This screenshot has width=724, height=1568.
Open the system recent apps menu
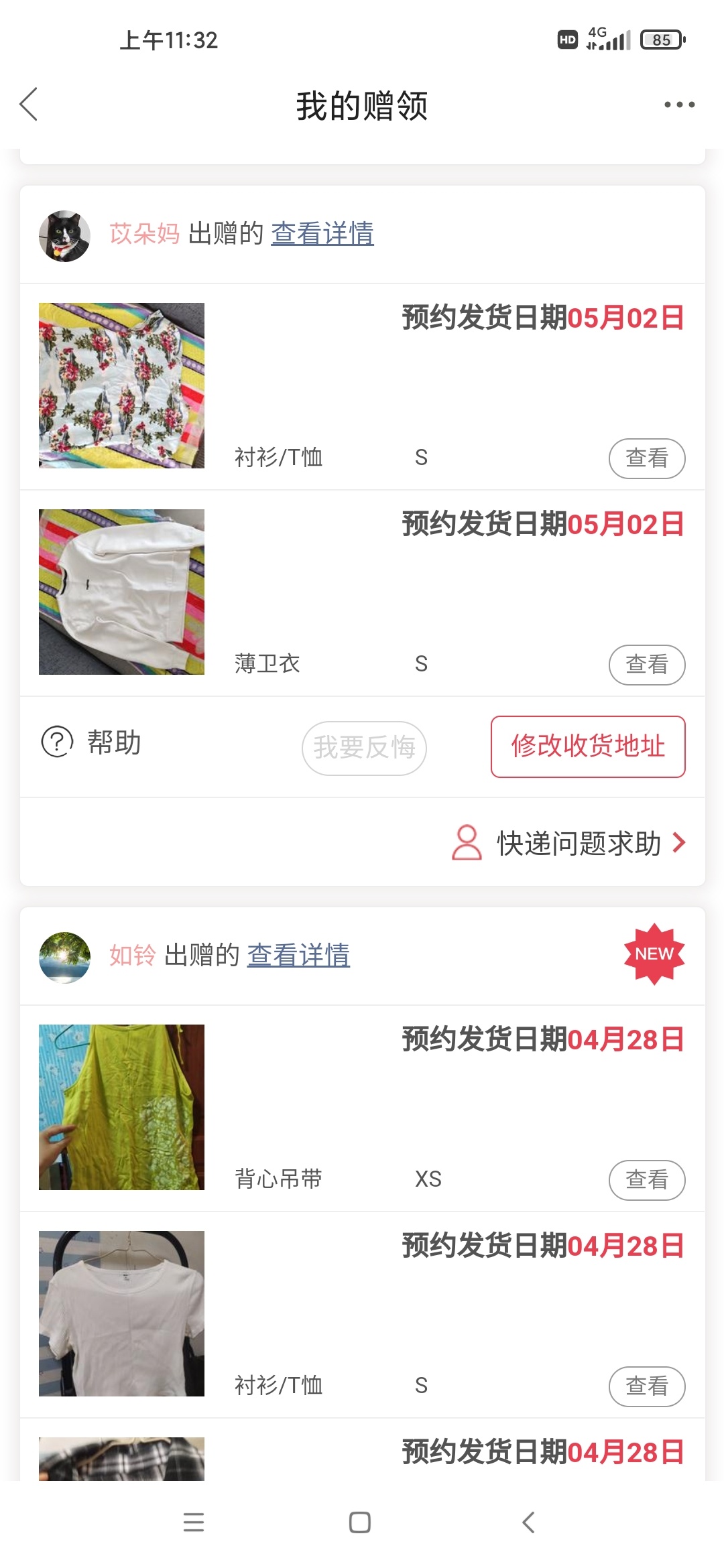[x=194, y=1522]
